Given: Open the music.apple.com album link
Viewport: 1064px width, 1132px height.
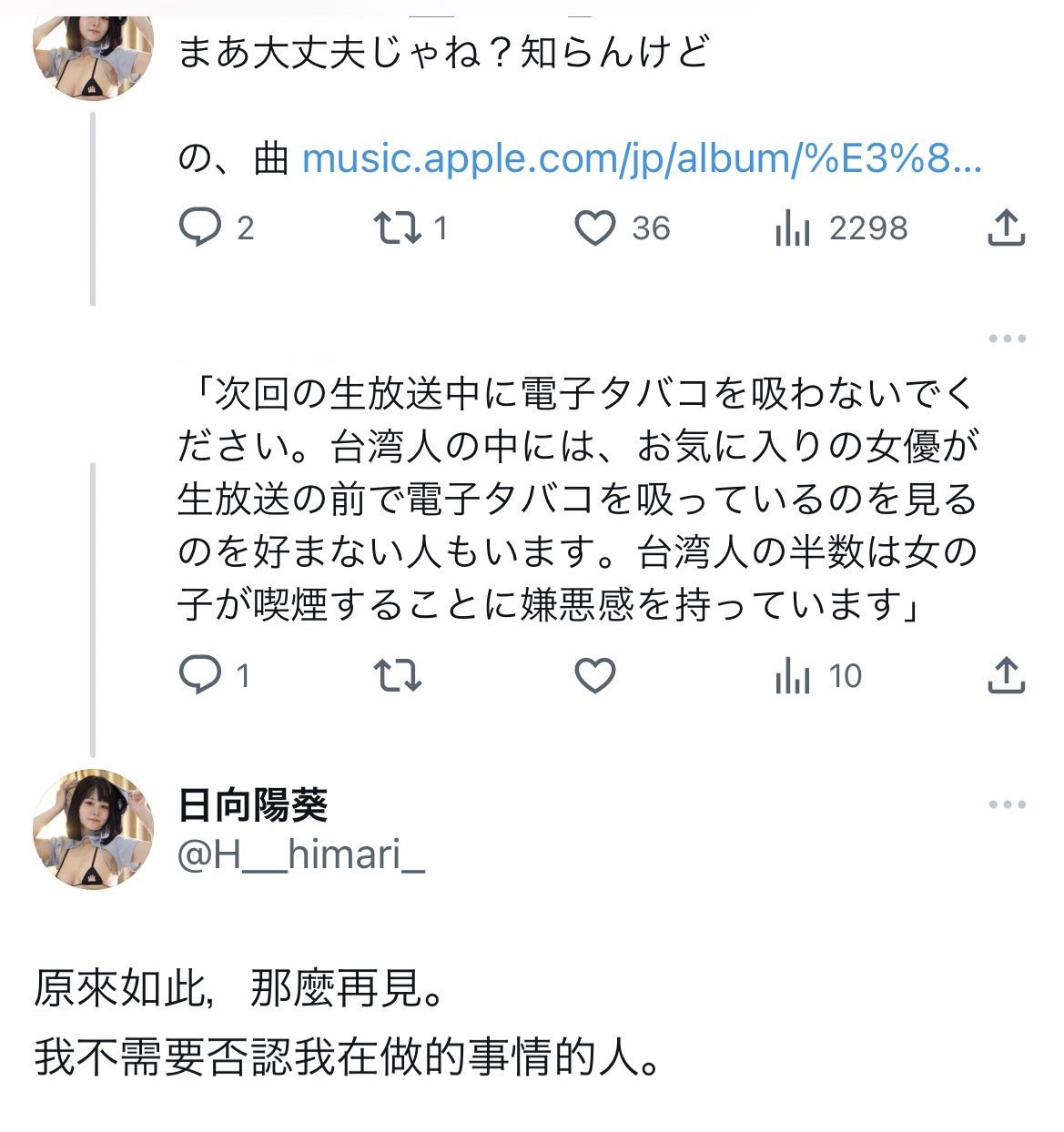Looking at the screenshot, I should coord(641,159).
